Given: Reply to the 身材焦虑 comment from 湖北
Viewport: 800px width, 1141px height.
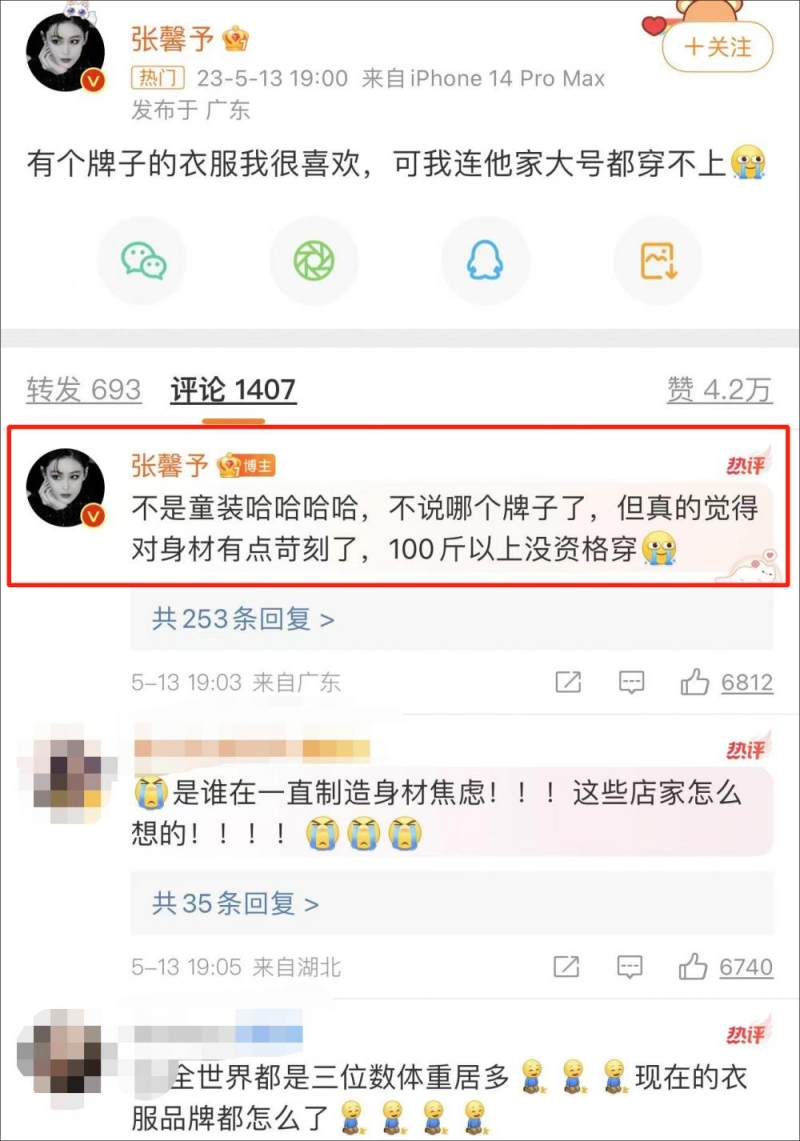Looking at the screenshot, I should coord(630,967).
